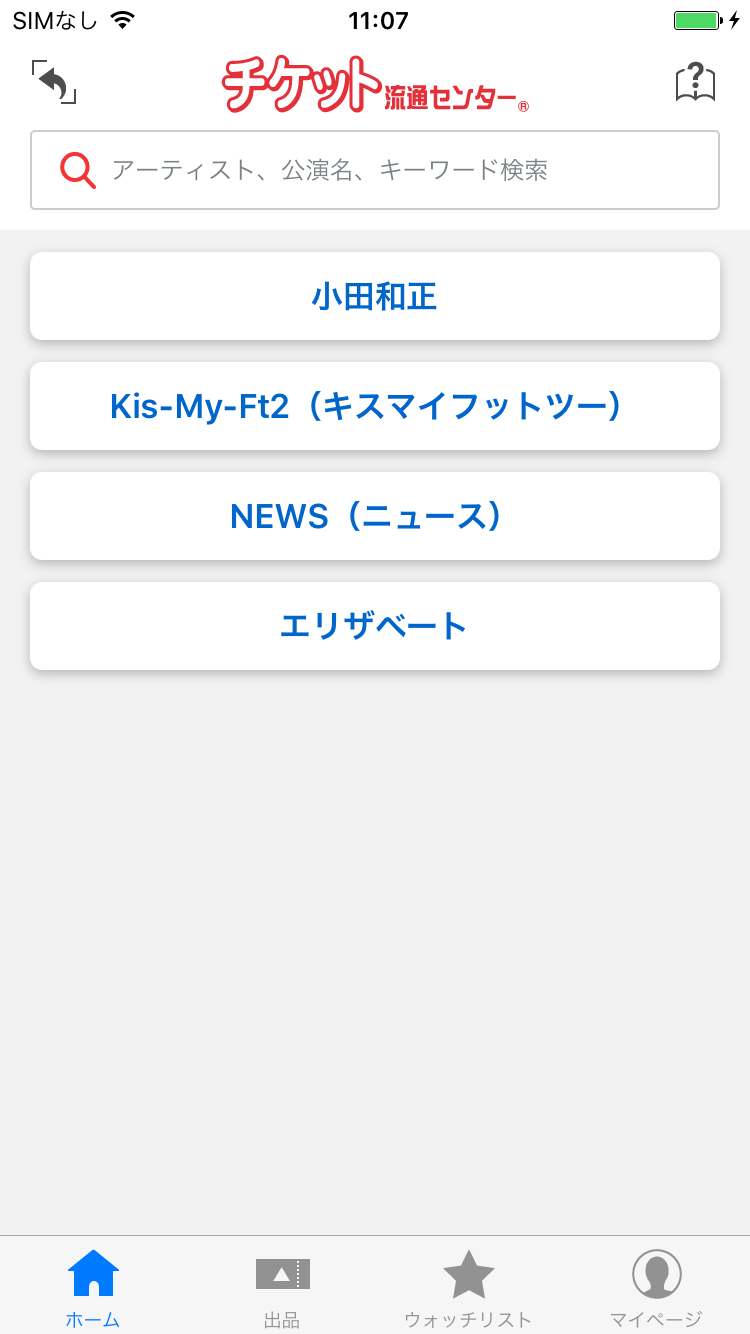Viewport: 750px width, 1334px height.
Task: Open the ウォッチリスト tab
Action: [468, 1288]
